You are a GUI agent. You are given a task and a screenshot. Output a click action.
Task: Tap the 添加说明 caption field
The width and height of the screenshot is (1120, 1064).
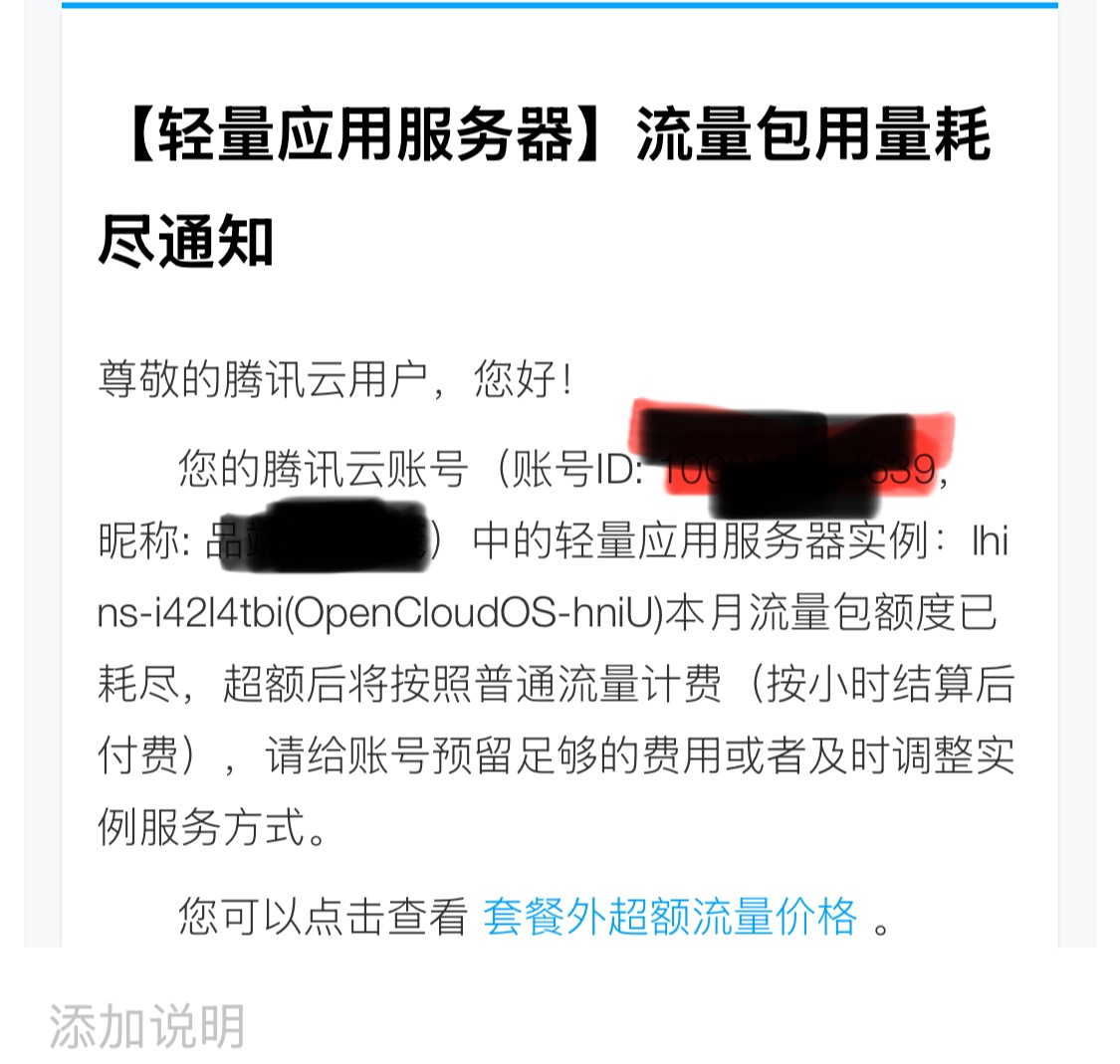click(x=147, y=1025)
